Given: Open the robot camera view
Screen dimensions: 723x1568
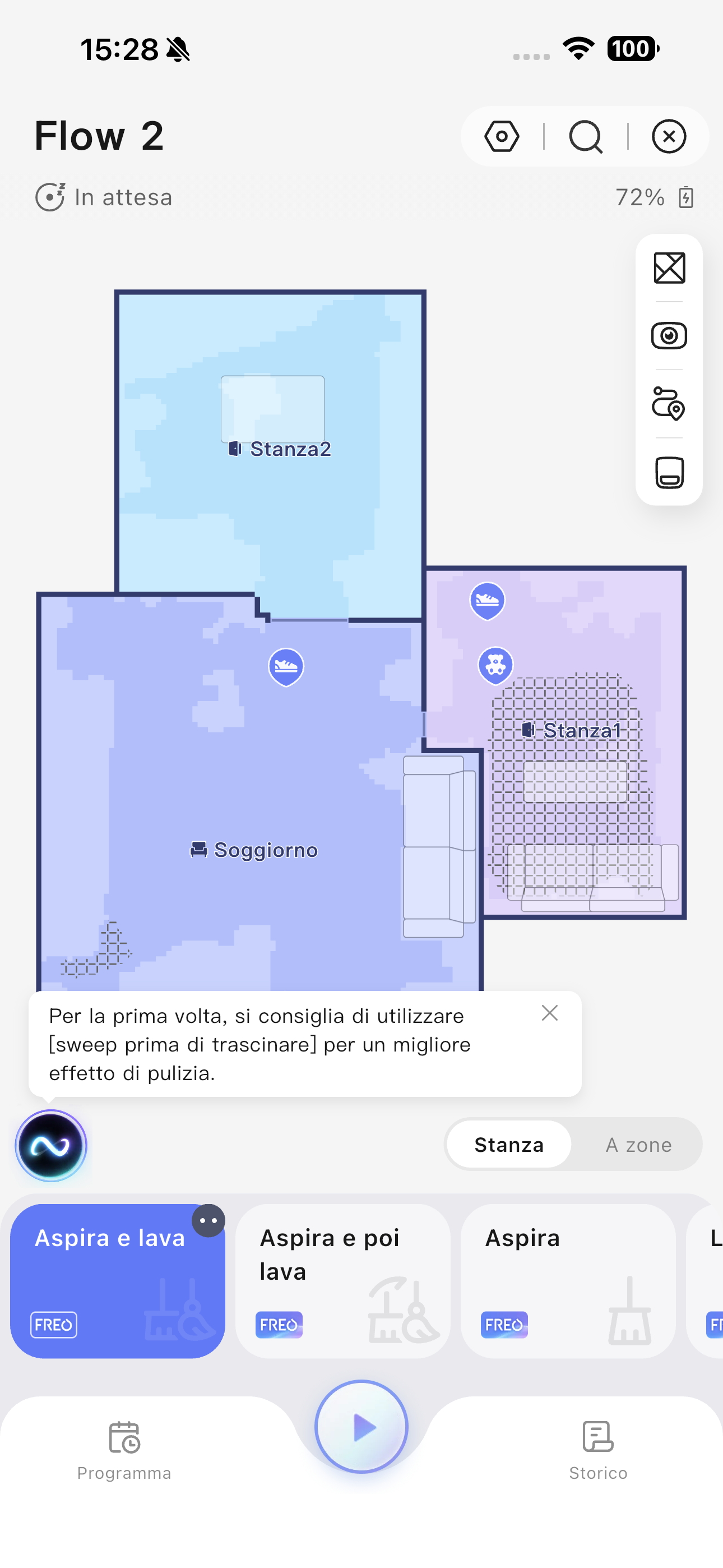Looking at the screenshot, I should (669, 335).
